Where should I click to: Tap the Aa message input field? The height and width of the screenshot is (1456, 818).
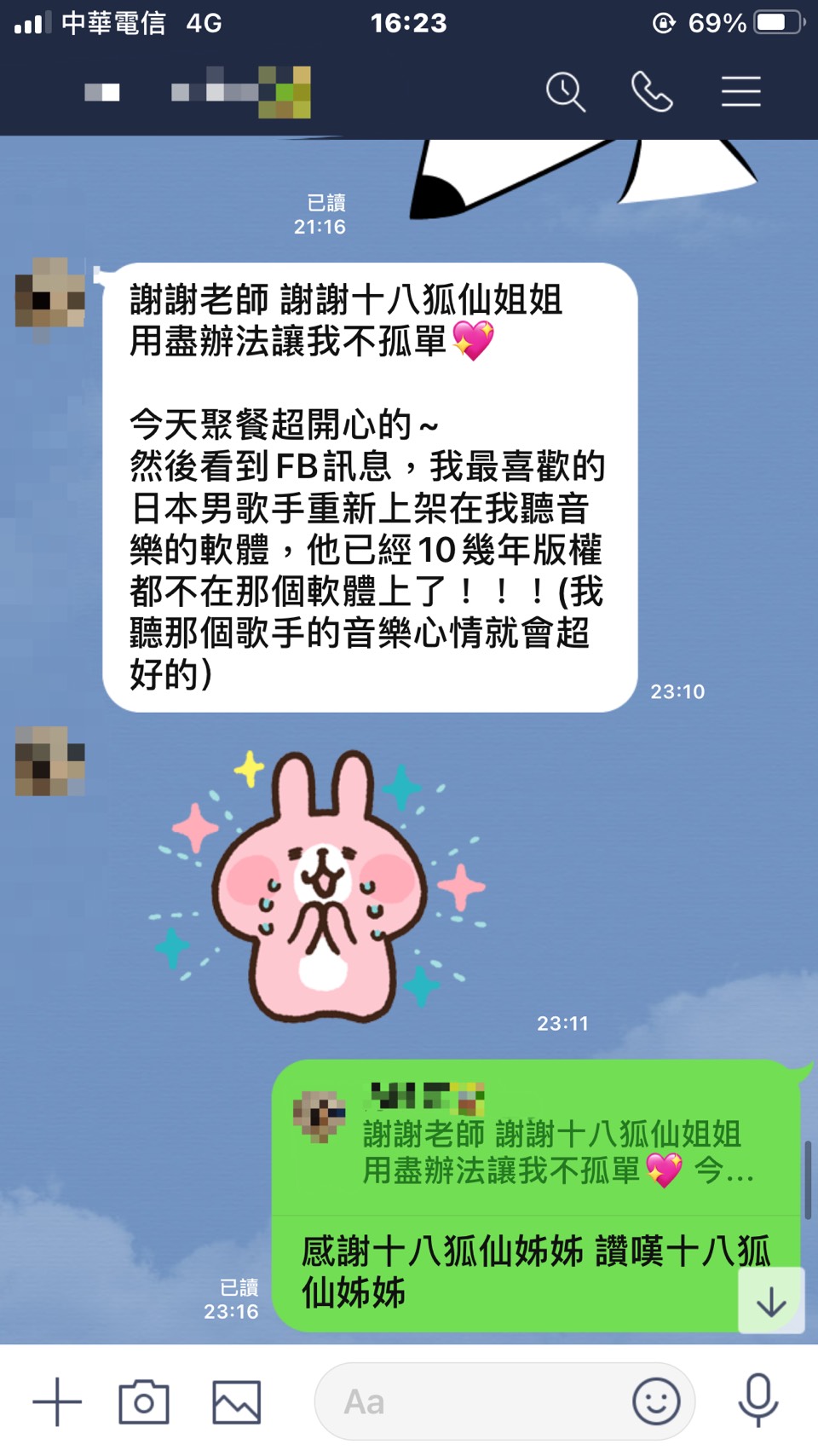click(x=469, y=1401)
